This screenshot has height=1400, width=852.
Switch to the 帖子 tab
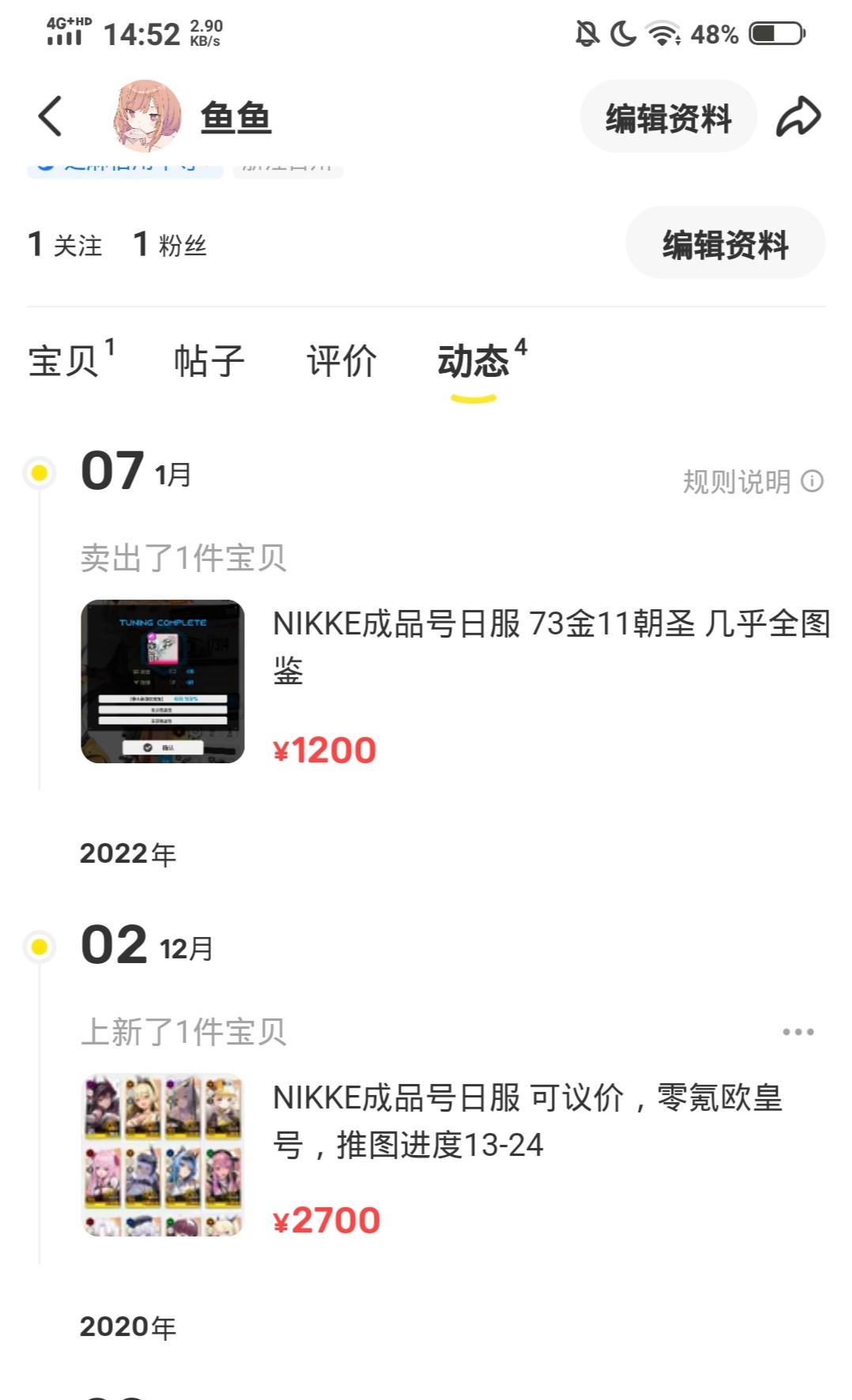click(209, 361)
